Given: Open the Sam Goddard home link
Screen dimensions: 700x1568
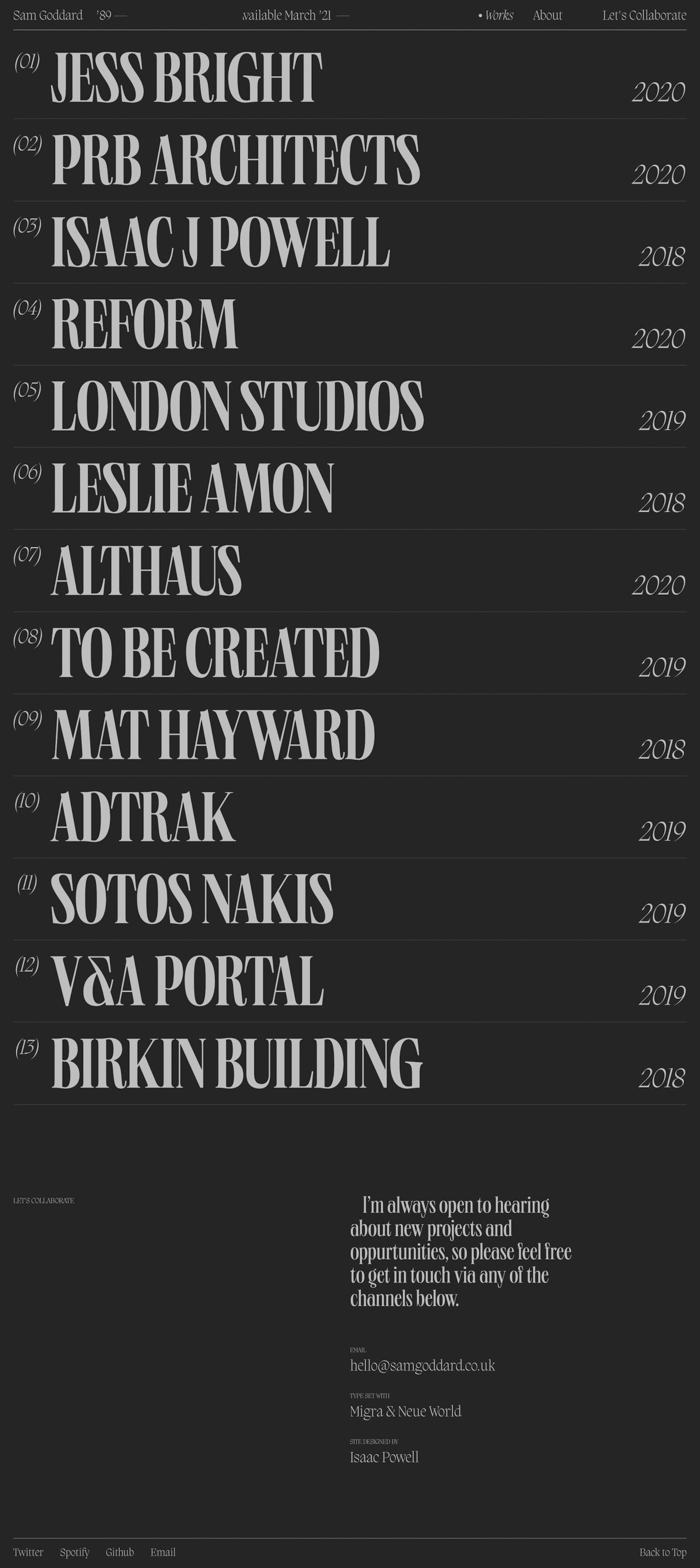Looking at the screenshot, I should (x=48, y=15).
